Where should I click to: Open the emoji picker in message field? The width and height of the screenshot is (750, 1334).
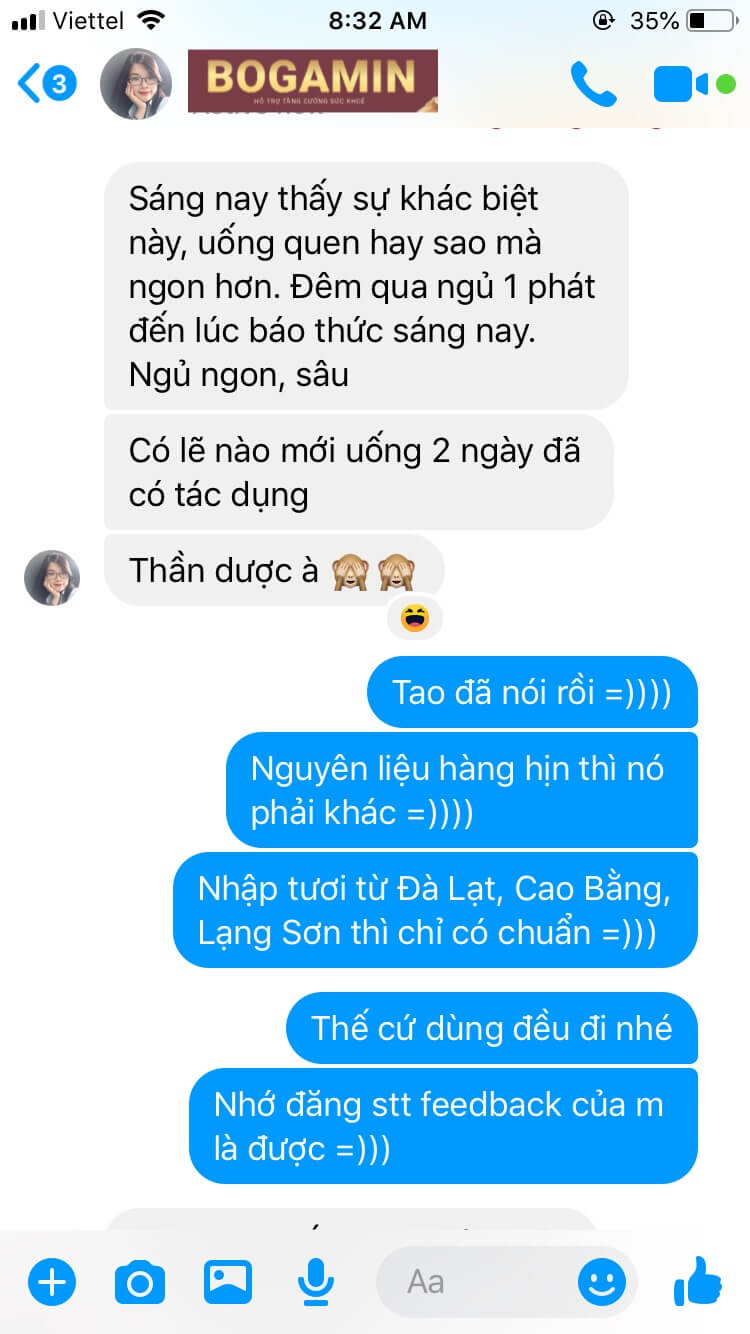pyautogui.click(x=602, y=1281)
